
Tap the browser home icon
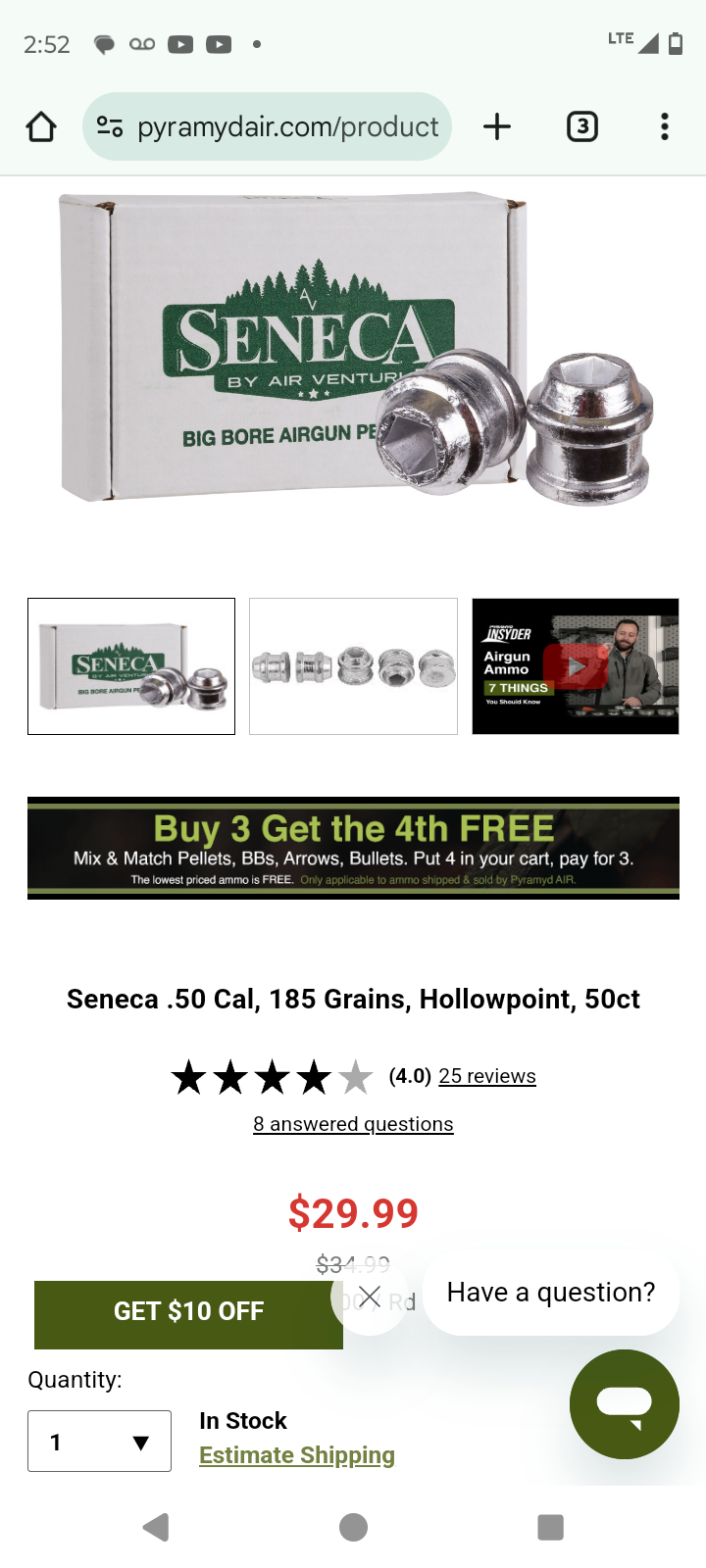41,126
